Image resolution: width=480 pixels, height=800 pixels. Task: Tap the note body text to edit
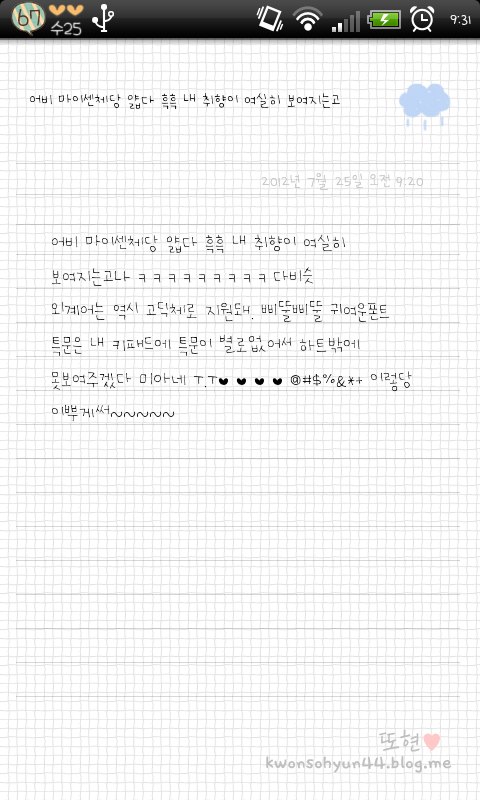tap(231, 327)
